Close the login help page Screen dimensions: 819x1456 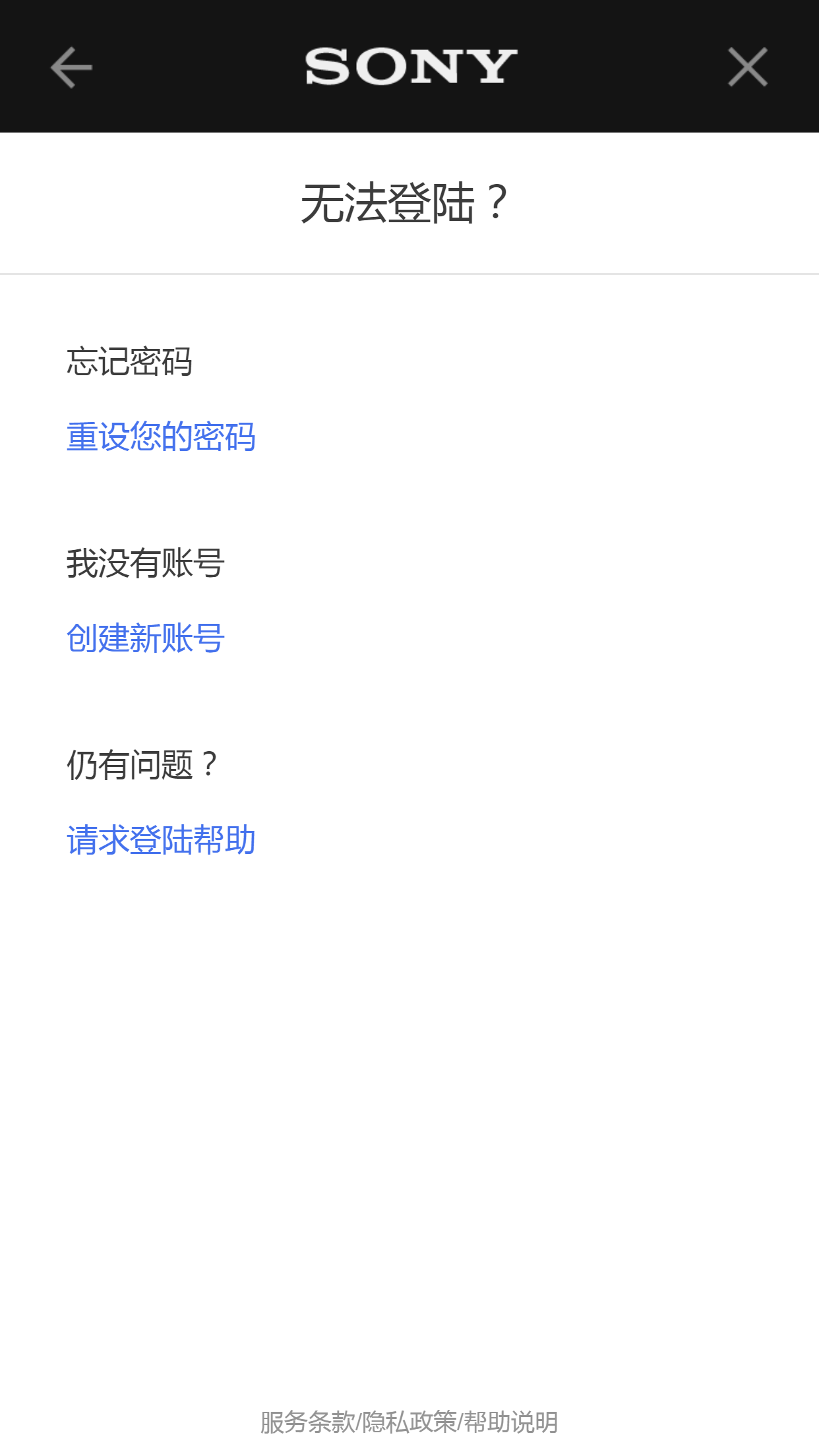(x=747, y=67)
